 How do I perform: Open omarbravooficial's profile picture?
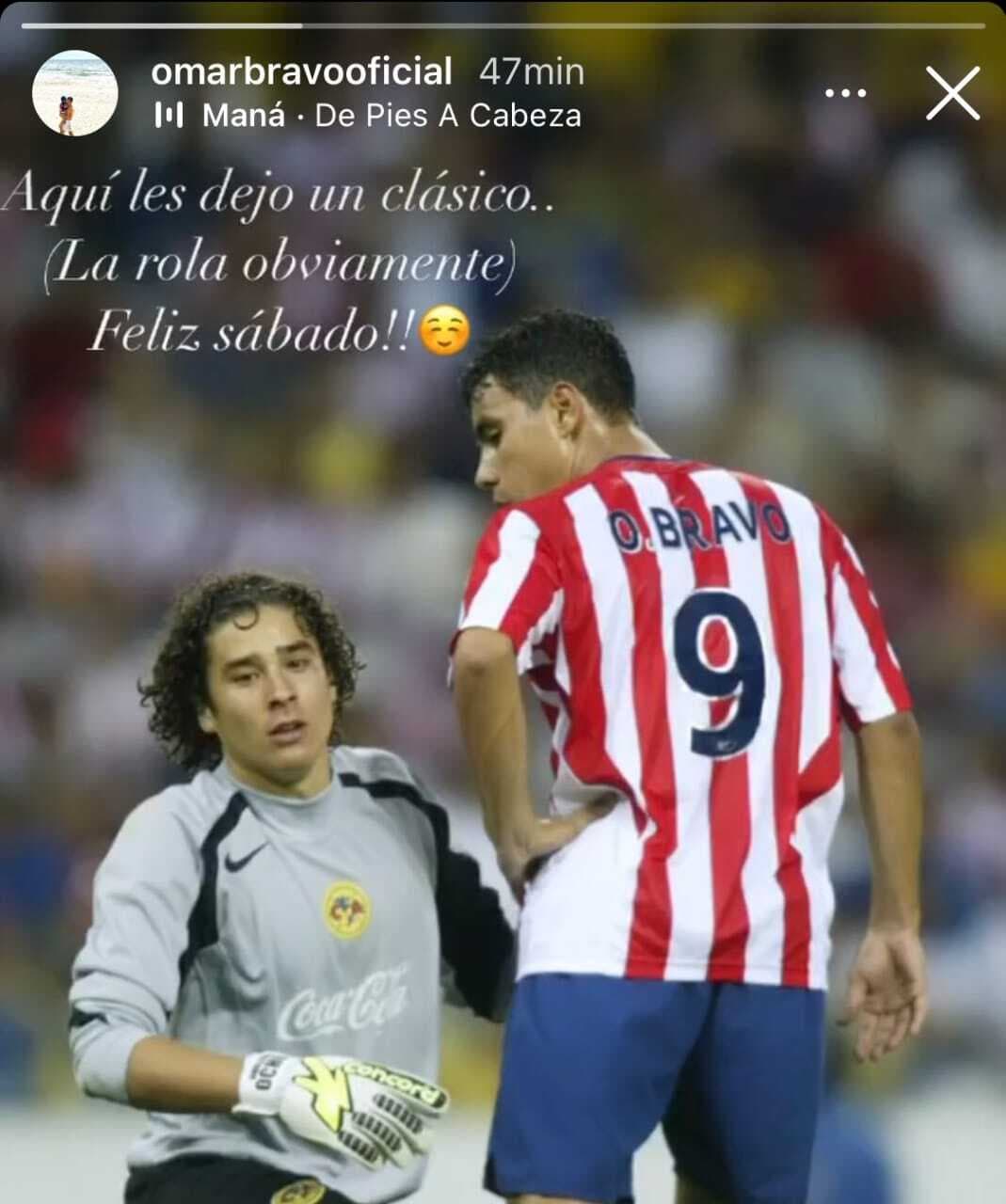pyautogui.click(x=74, y=94)
